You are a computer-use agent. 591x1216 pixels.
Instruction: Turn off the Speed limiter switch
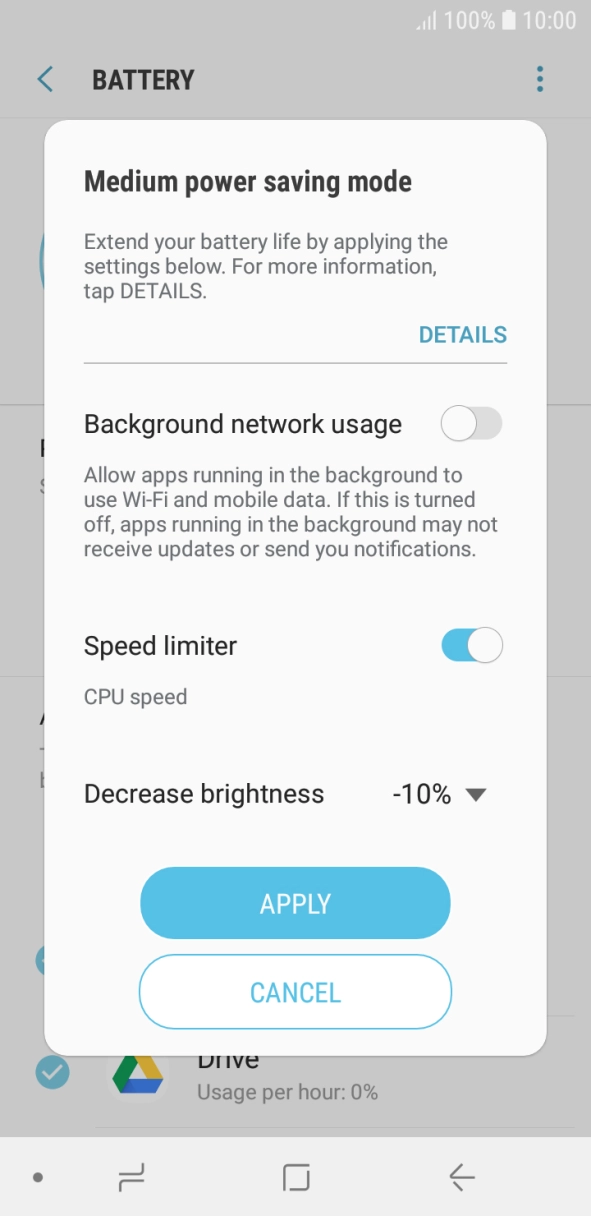click(x=472, y=646)
